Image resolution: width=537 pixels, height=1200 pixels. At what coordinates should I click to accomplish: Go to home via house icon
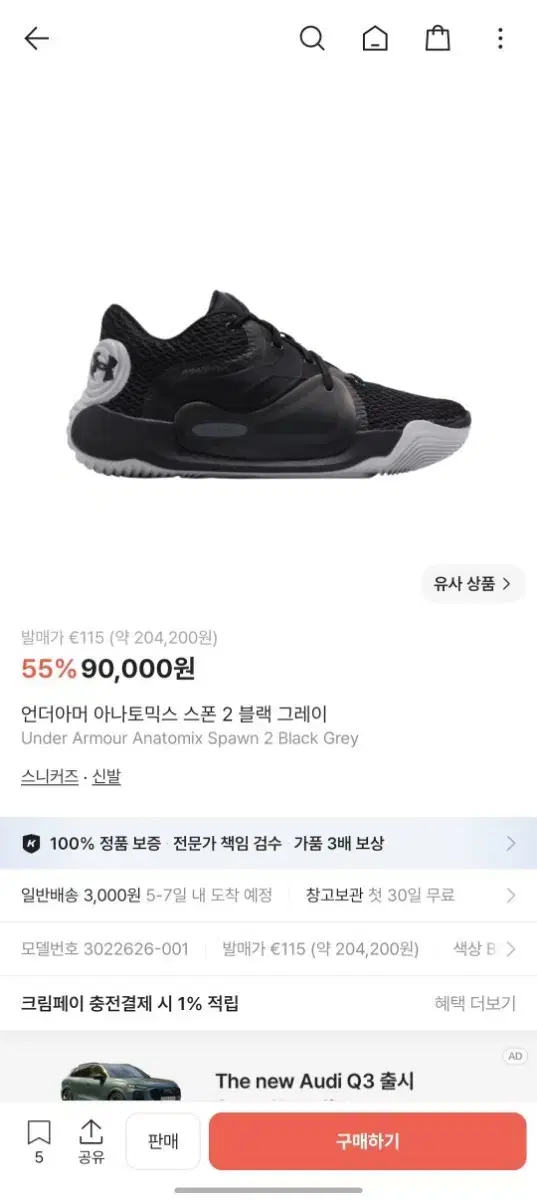tap(375, 39)
